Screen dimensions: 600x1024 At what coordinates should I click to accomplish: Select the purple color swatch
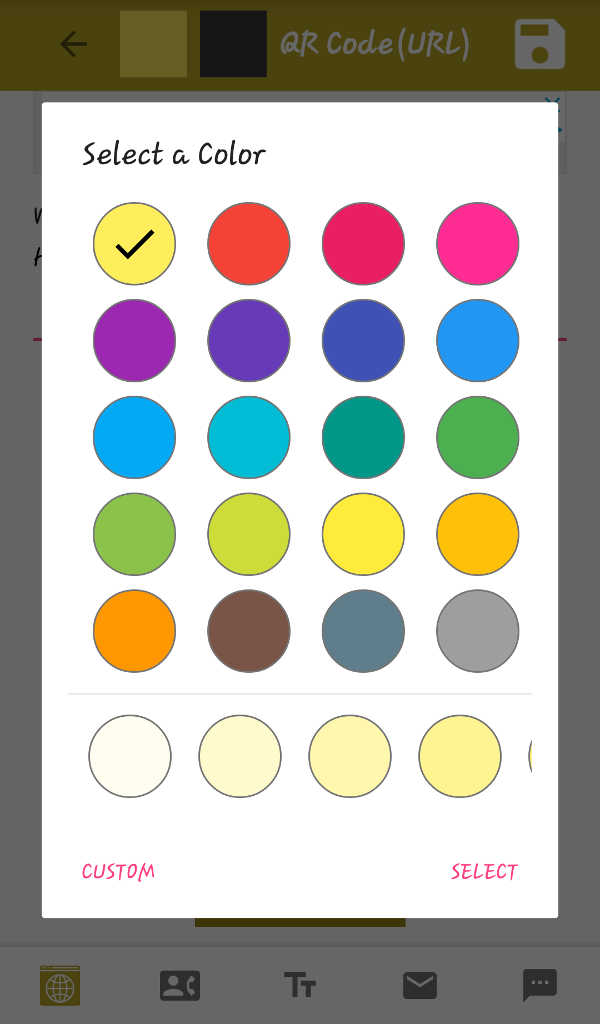pyautogui.click(x=134, y=340)
